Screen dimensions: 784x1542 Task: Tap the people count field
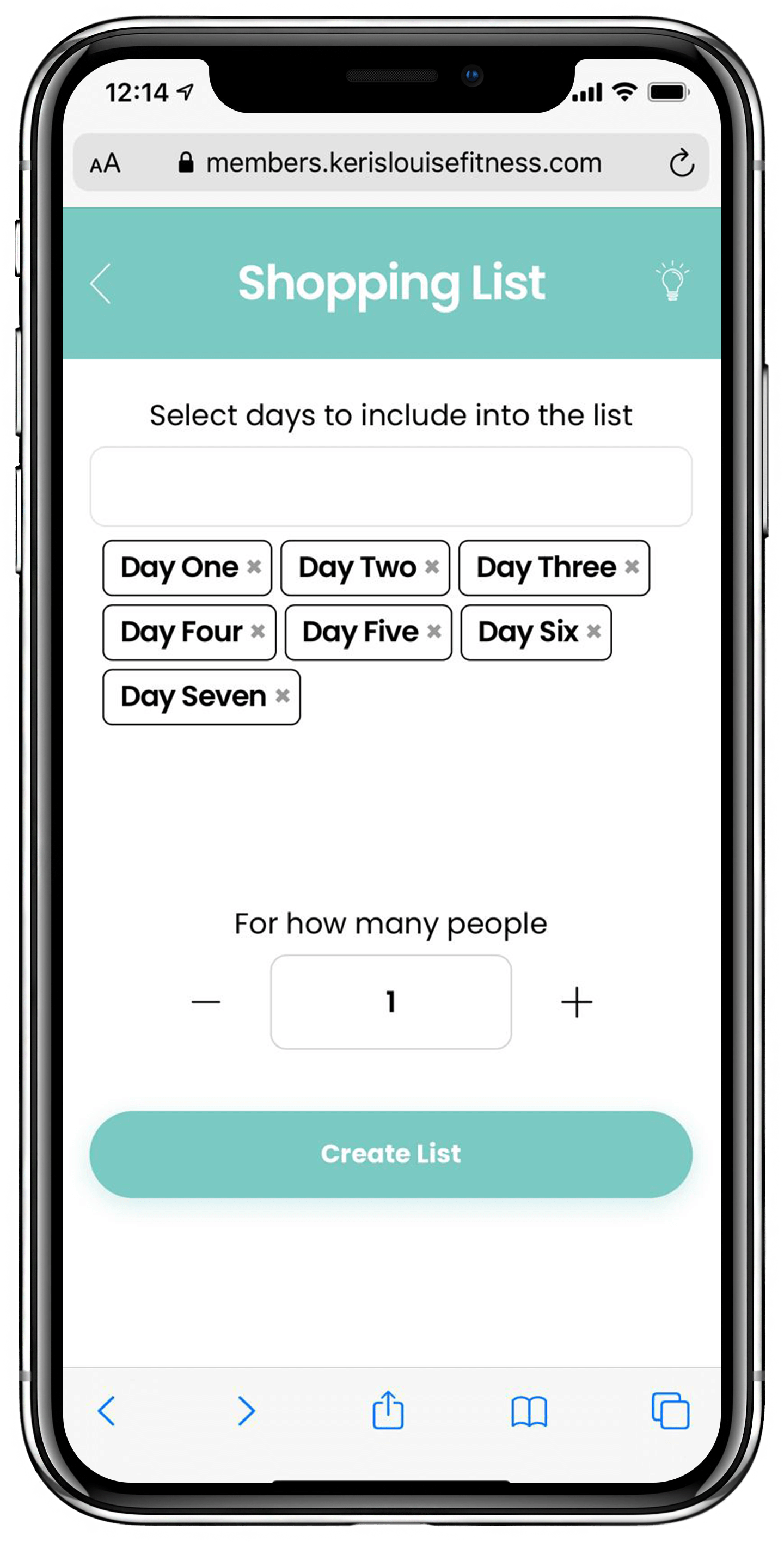[391, 1002]
